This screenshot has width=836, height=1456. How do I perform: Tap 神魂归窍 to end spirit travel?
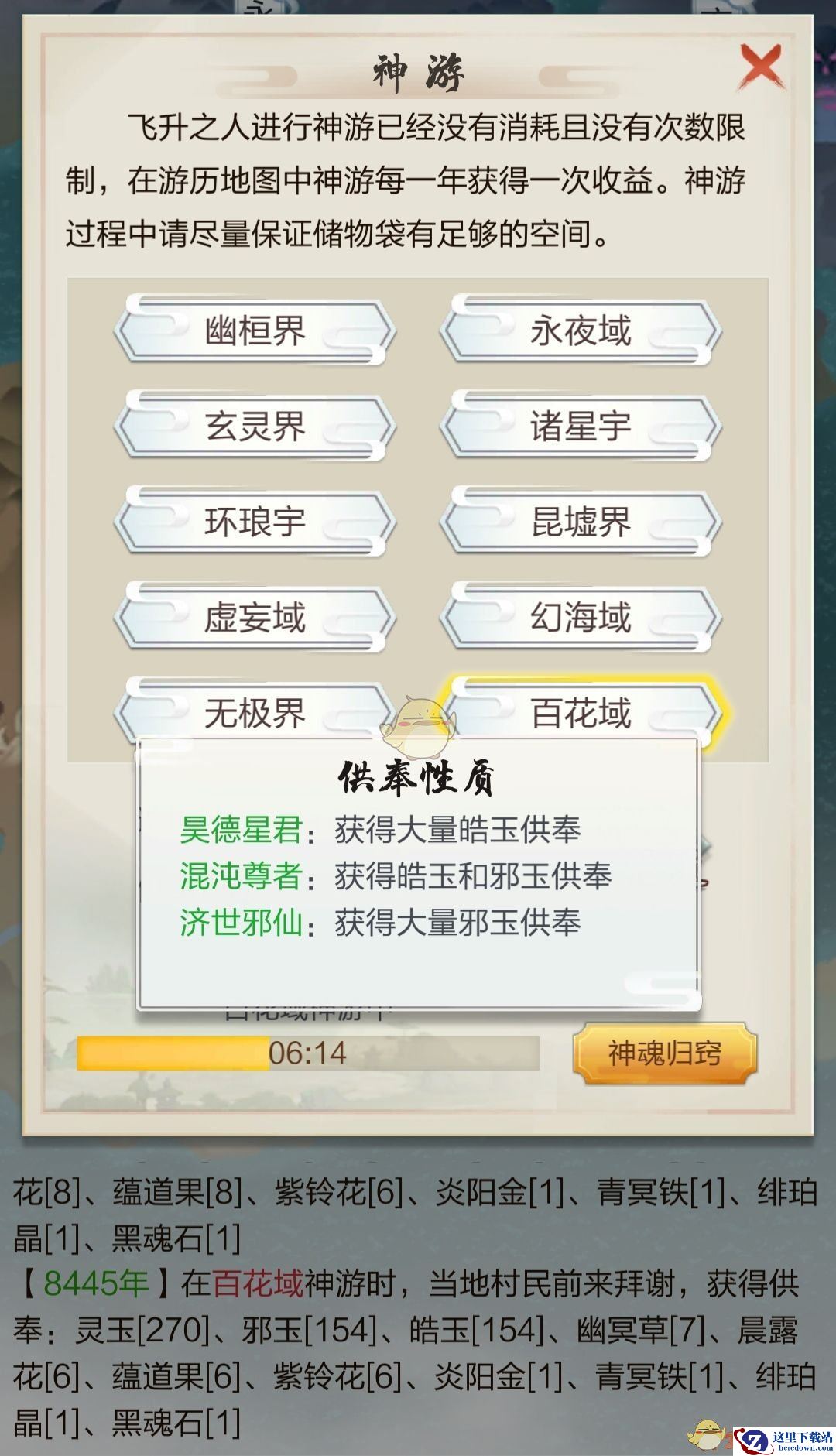click(x=664, y=1053)
